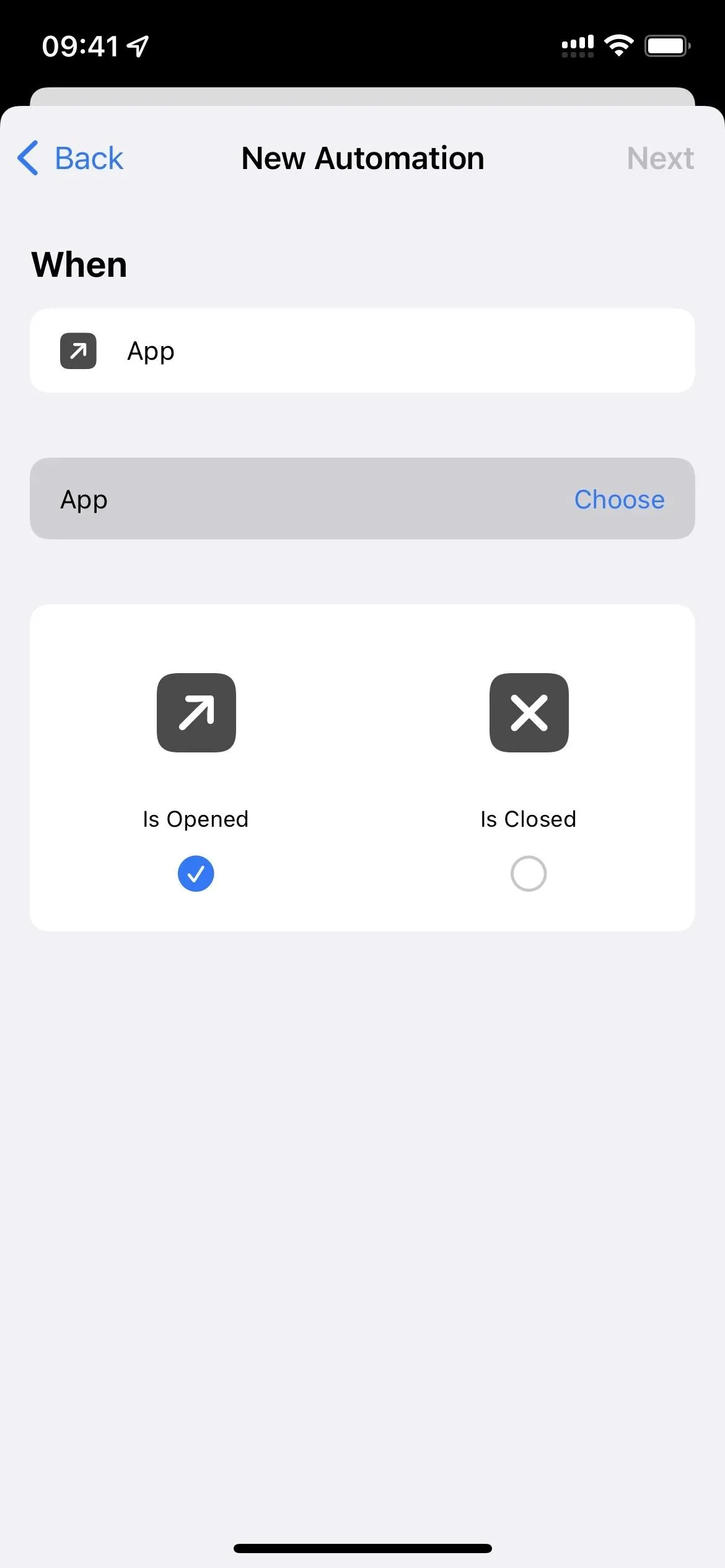Image resolution: width=725 pixels, height=1568 pixels.
Task: Select the Is Opened option
Action: (196, 873)
